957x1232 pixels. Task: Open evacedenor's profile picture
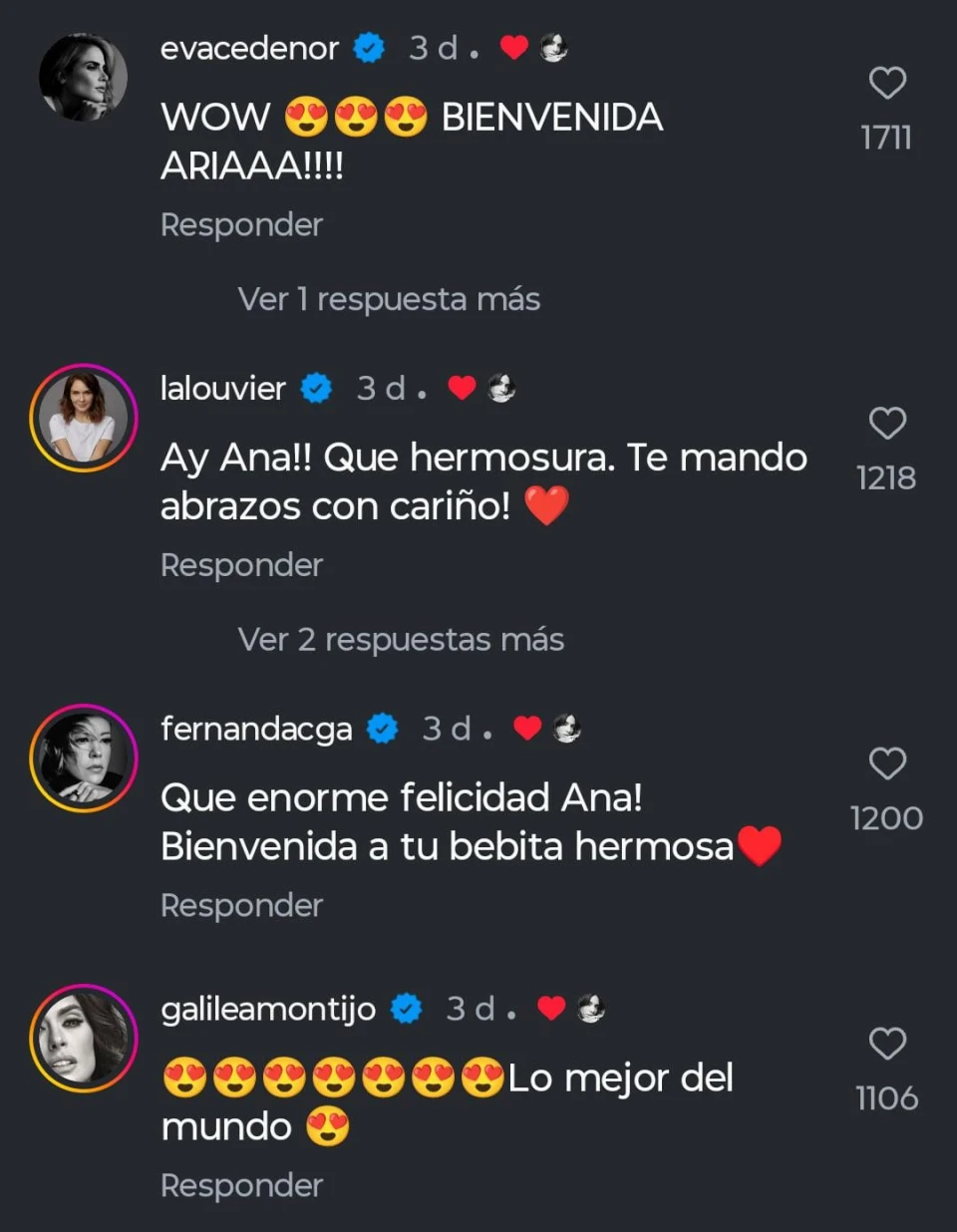point(83,78)
